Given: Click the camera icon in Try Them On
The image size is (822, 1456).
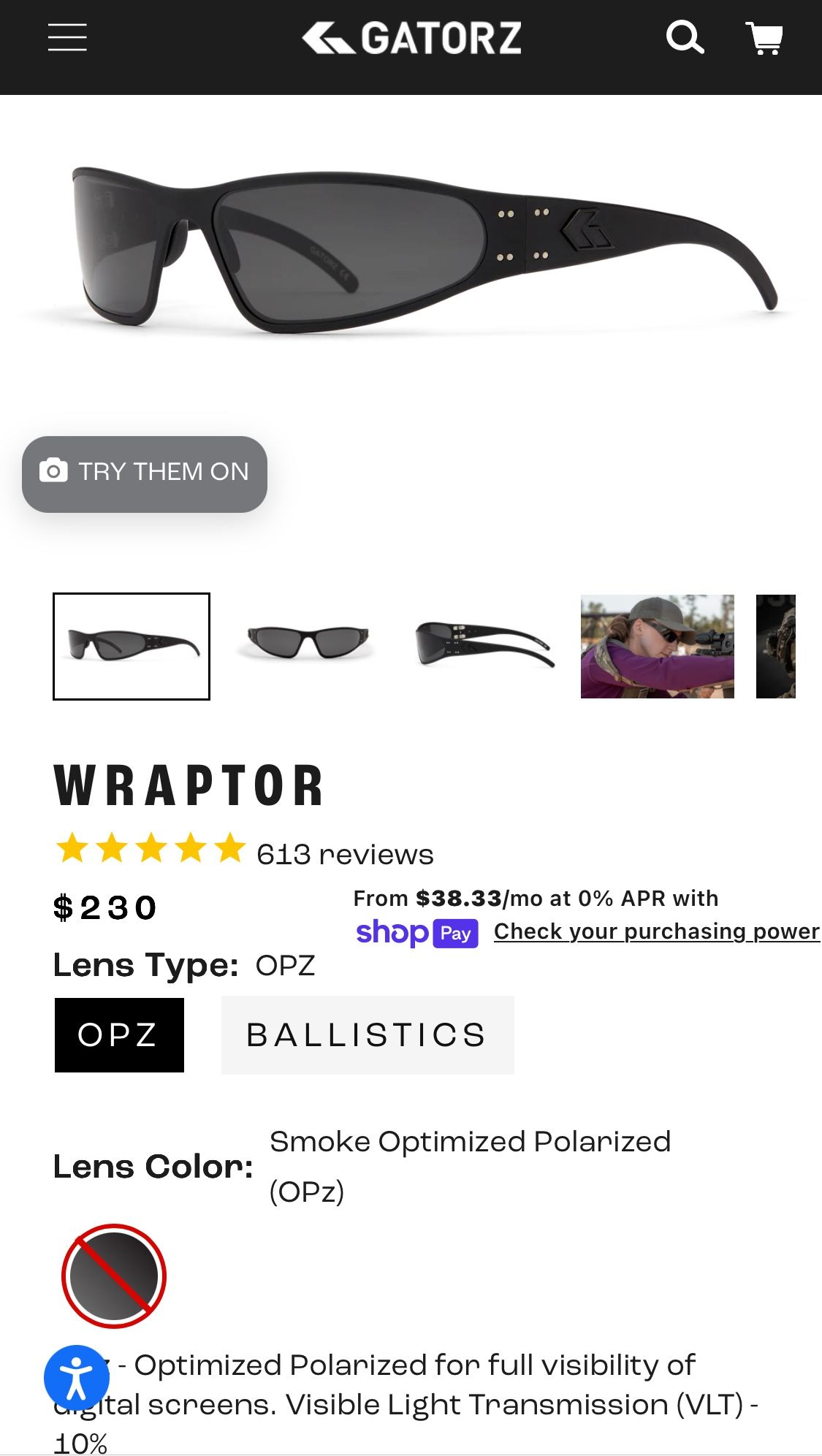Looking at the screenshot, I should coord(53,472).
